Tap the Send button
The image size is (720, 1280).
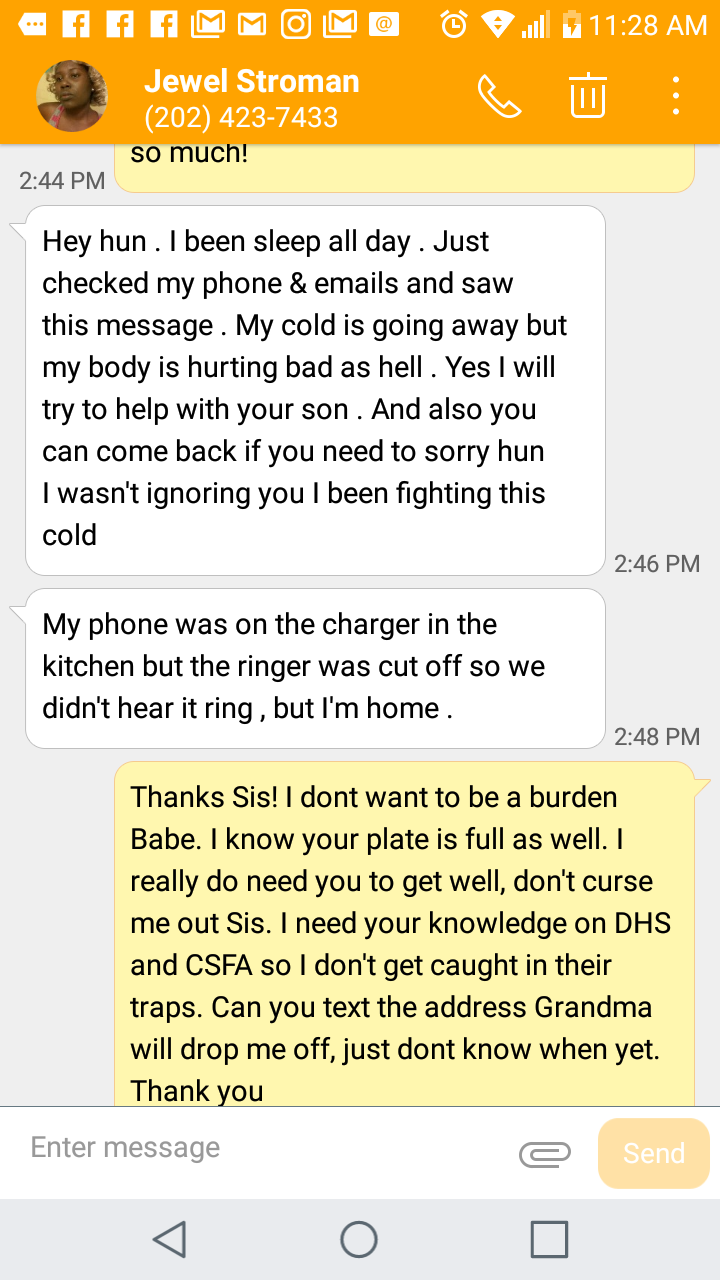click(654, 1153)
